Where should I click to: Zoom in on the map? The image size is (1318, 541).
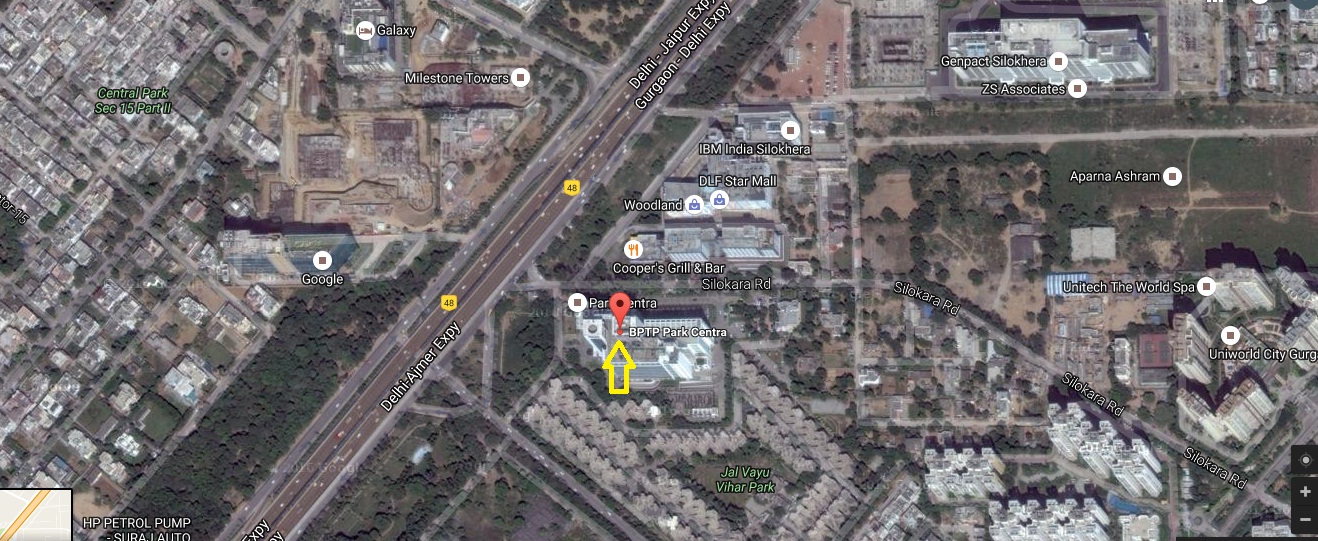coord(1305,492)
